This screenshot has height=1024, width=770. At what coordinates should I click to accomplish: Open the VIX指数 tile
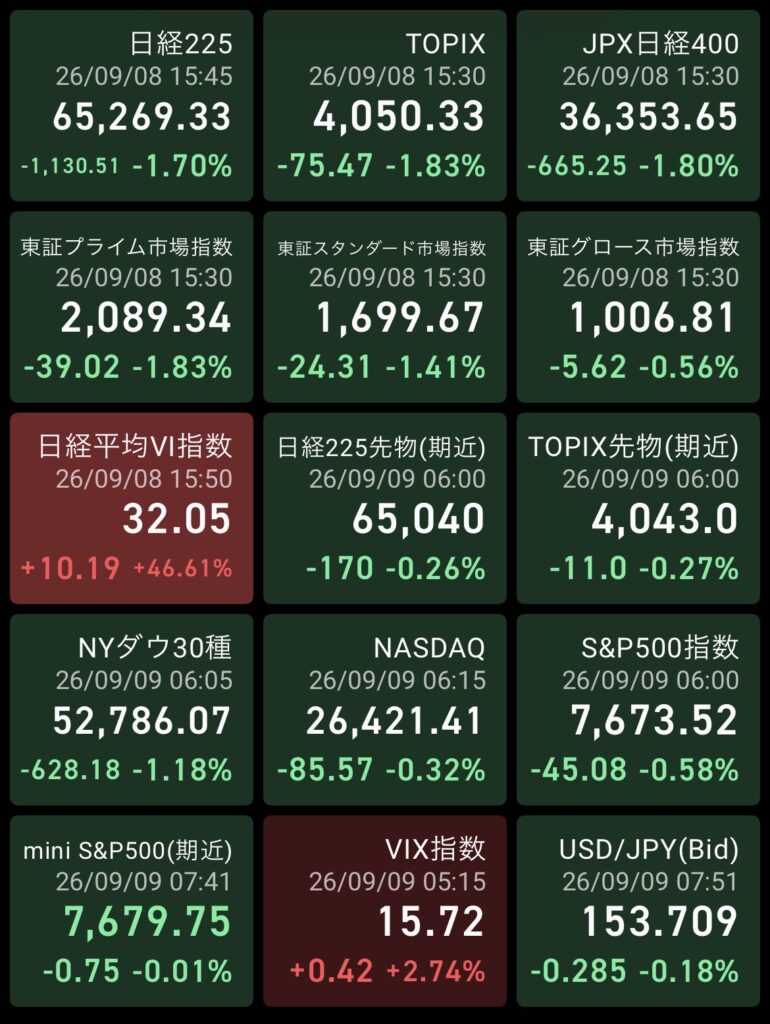[x=385, y=910]
